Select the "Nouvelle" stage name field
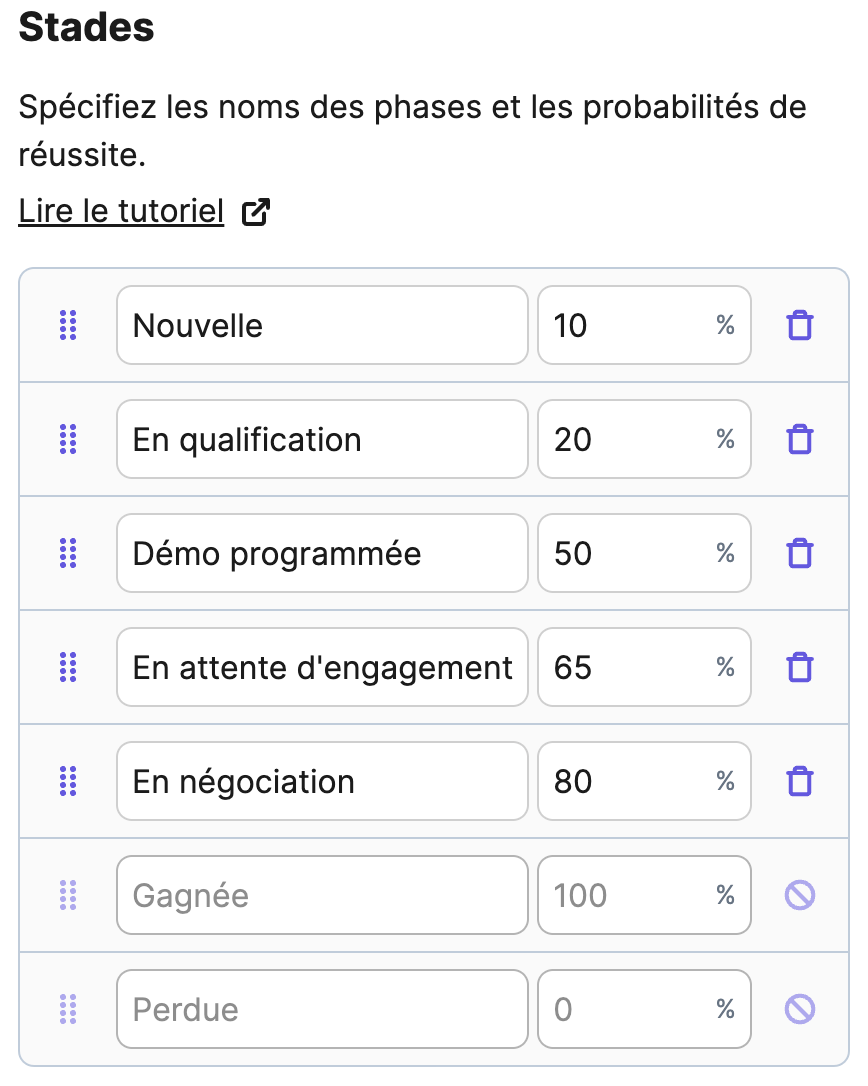Screen dimensions: 868x1086 [x=320, y=325]
